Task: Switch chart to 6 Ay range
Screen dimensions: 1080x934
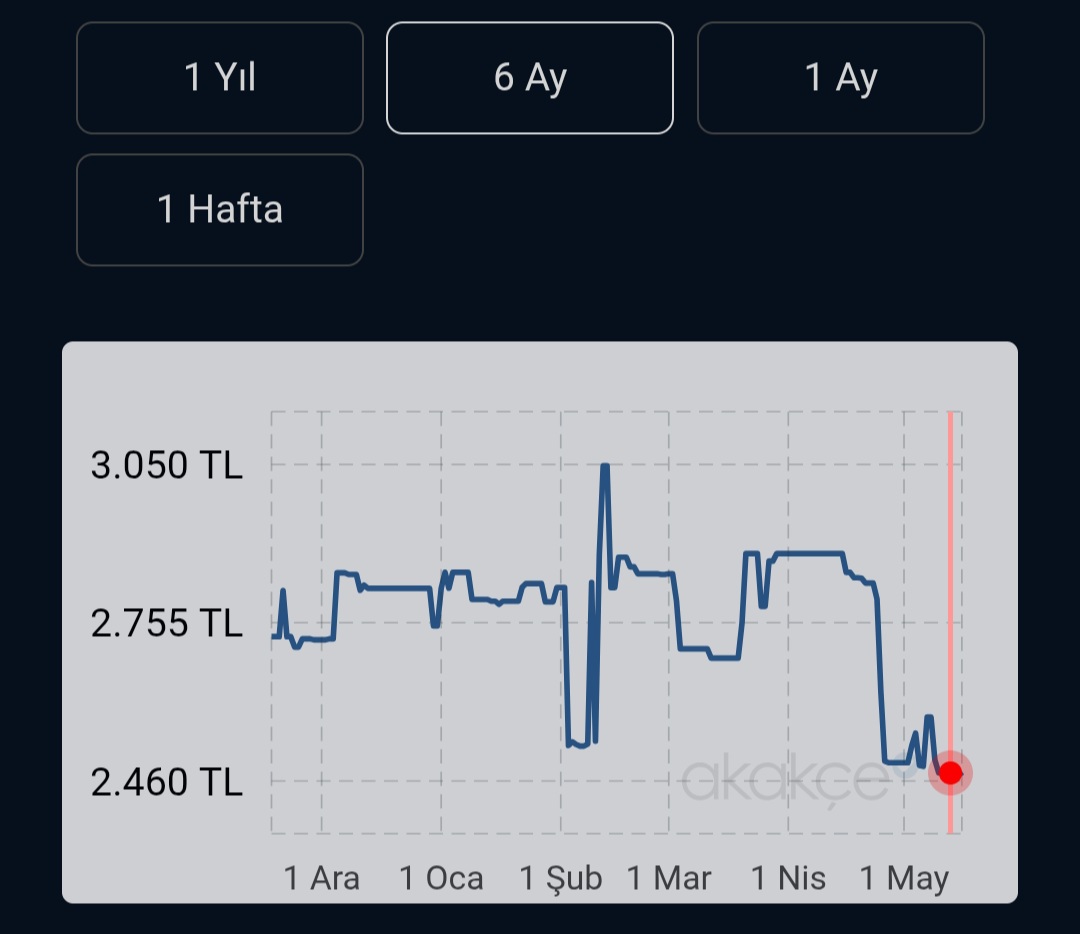Action: pyautogui.click(x=530, y=78)
